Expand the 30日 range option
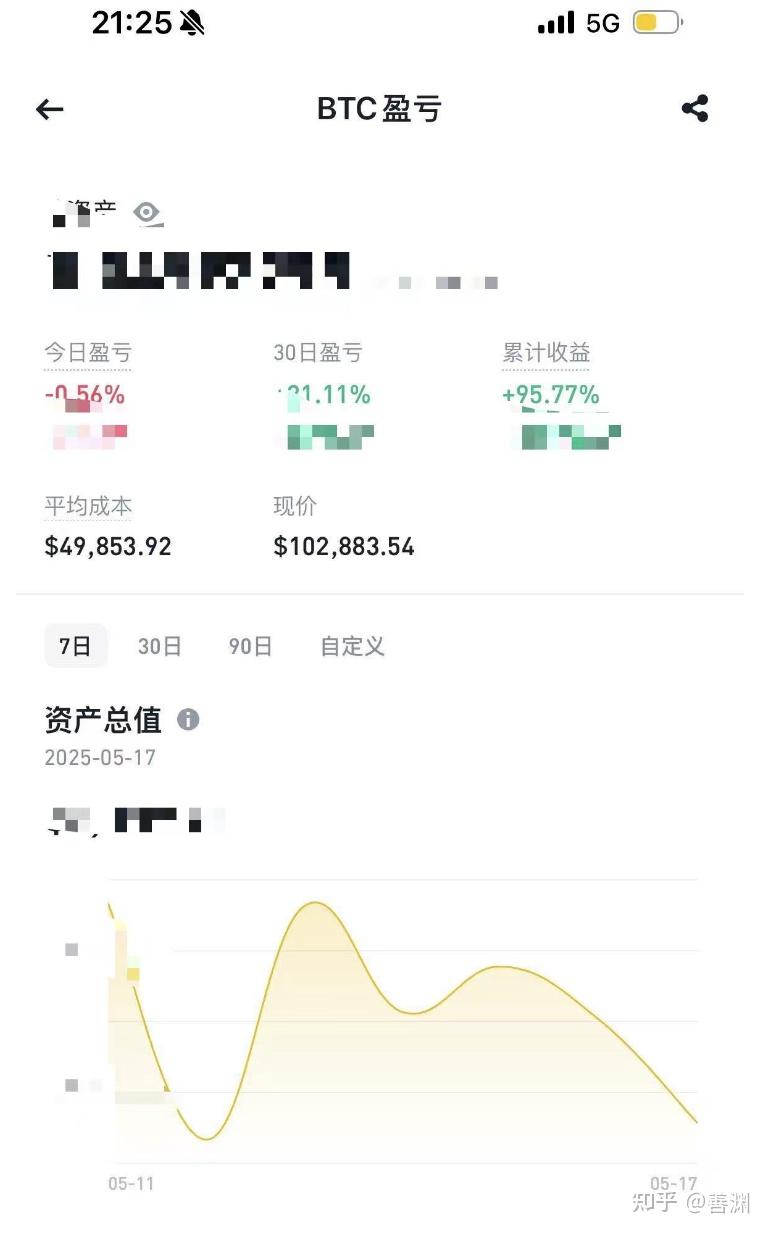The image size is (770, 1234). 160,646
